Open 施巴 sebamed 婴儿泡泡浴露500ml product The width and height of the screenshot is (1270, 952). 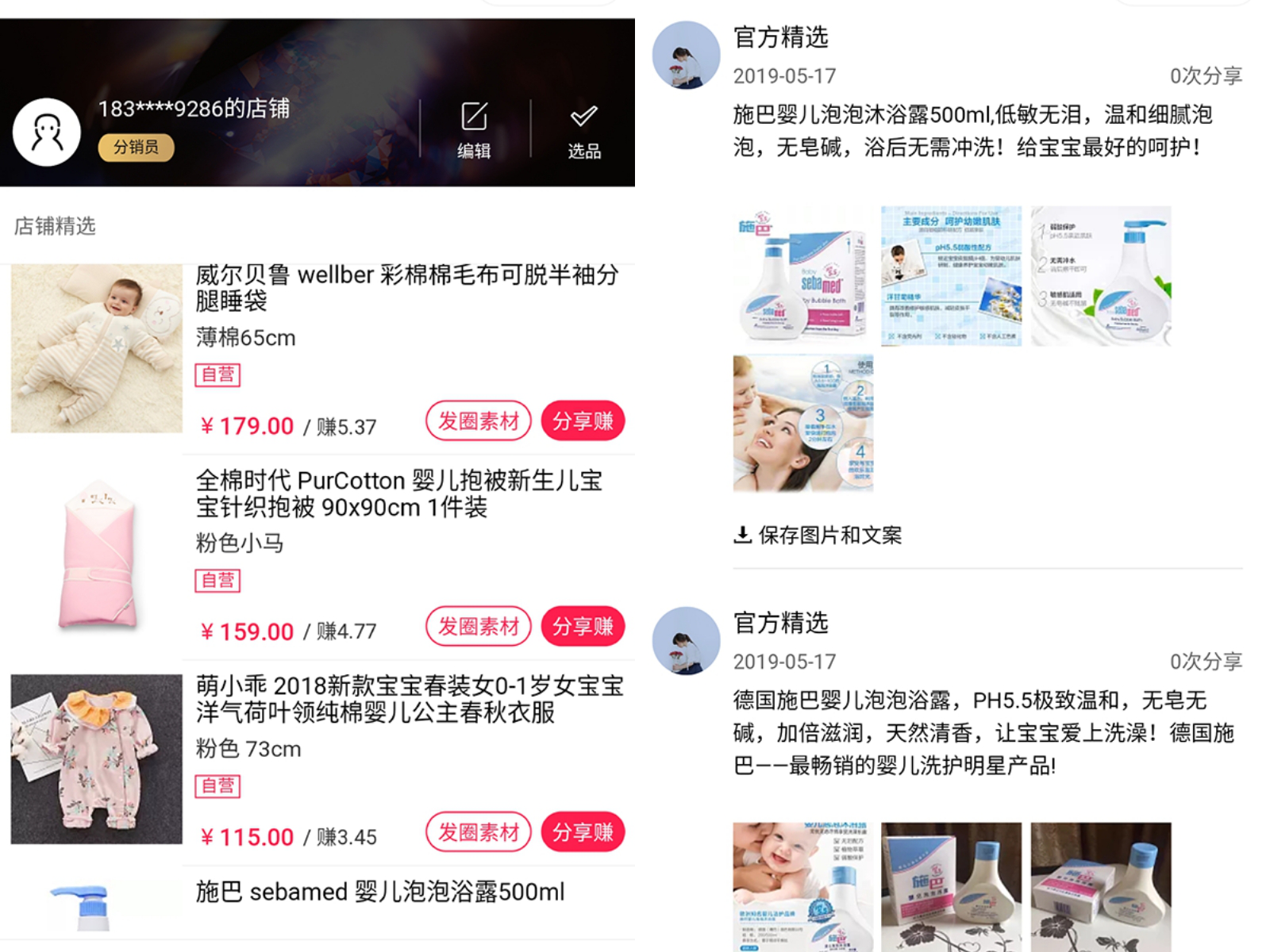(379, 892)
